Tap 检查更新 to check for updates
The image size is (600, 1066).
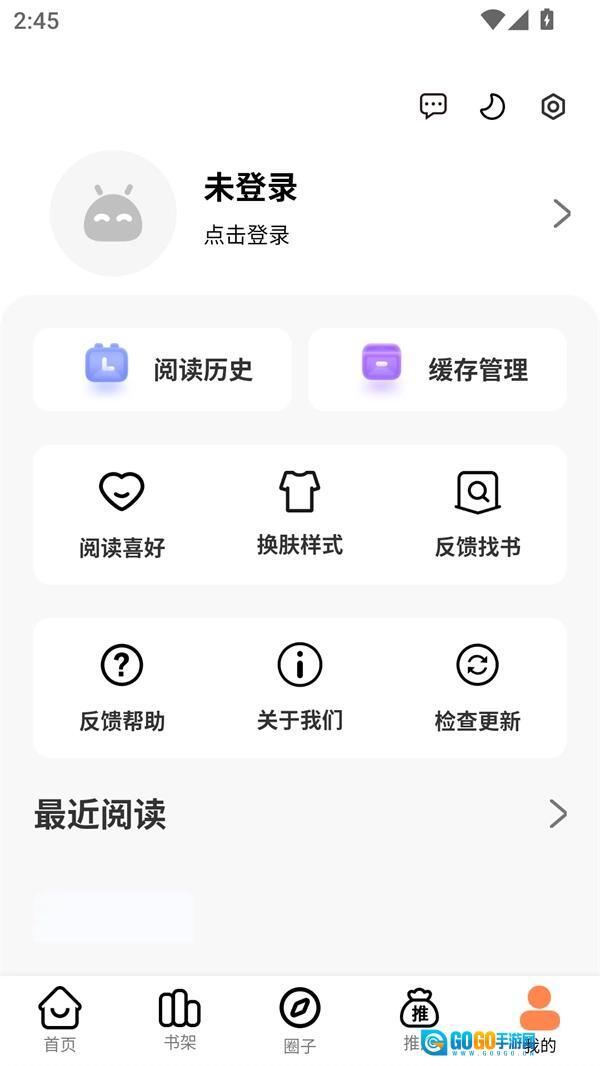click(x=478, y=687)
